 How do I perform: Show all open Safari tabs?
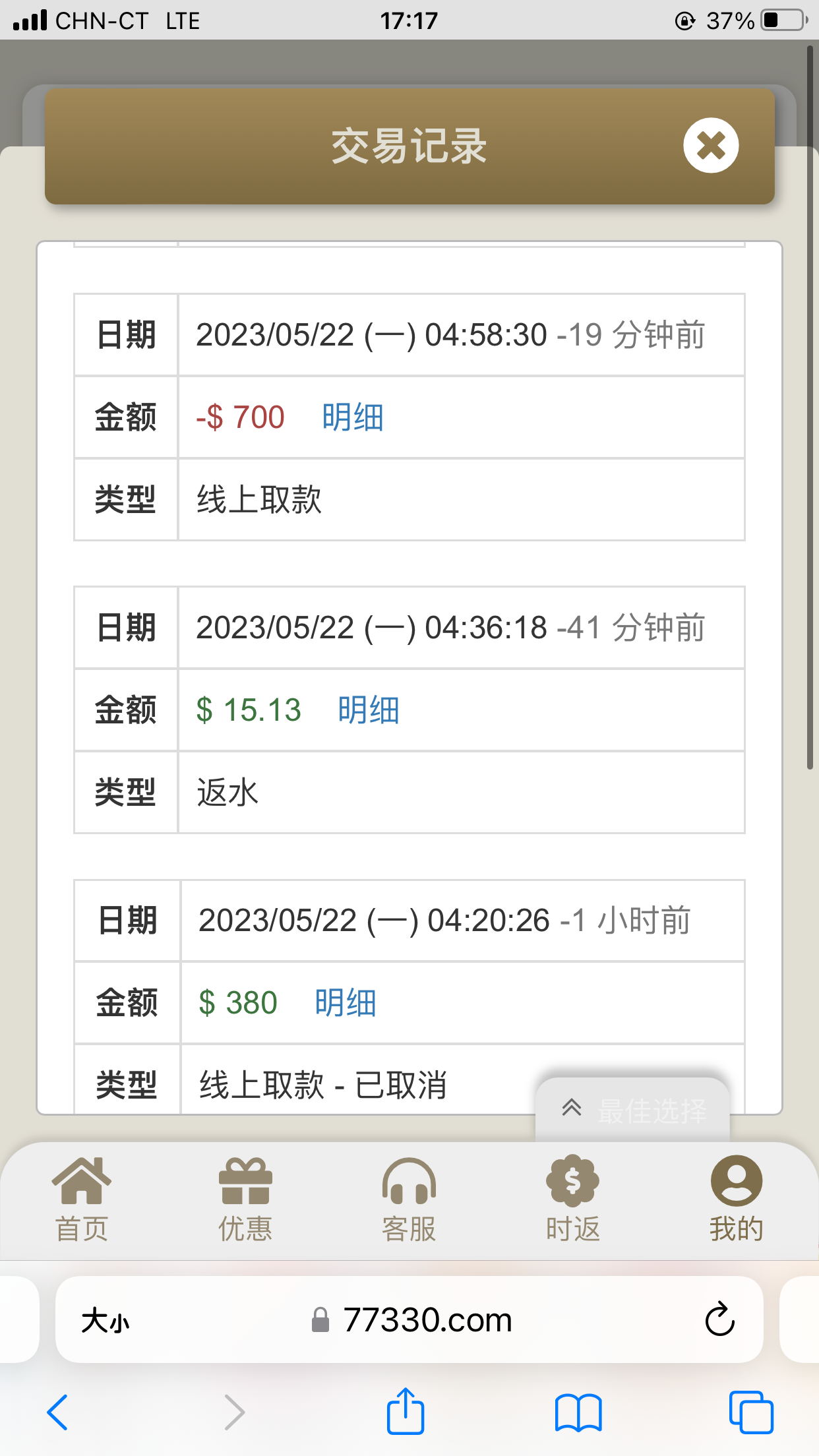coord(751,1412)
